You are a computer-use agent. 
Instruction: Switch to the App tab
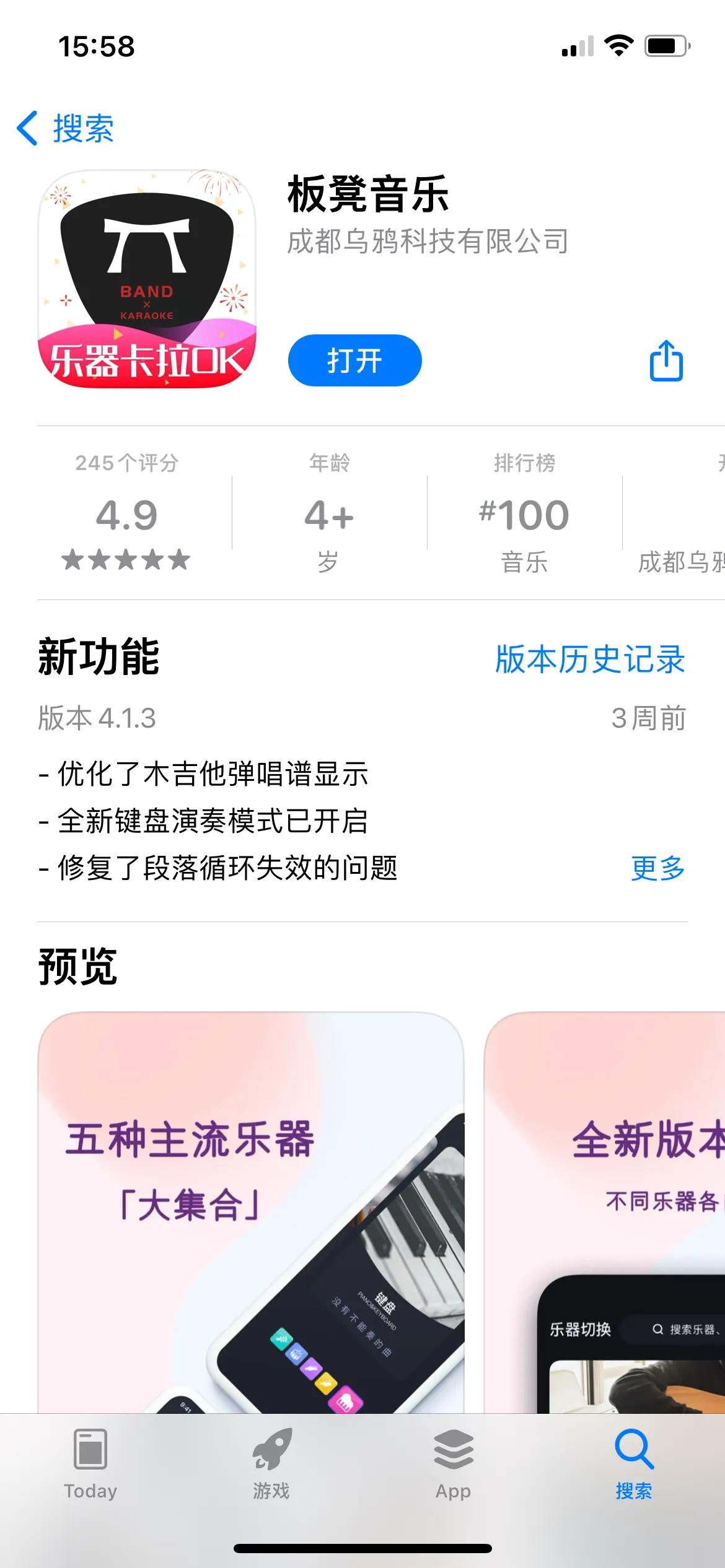(453, 1464)
